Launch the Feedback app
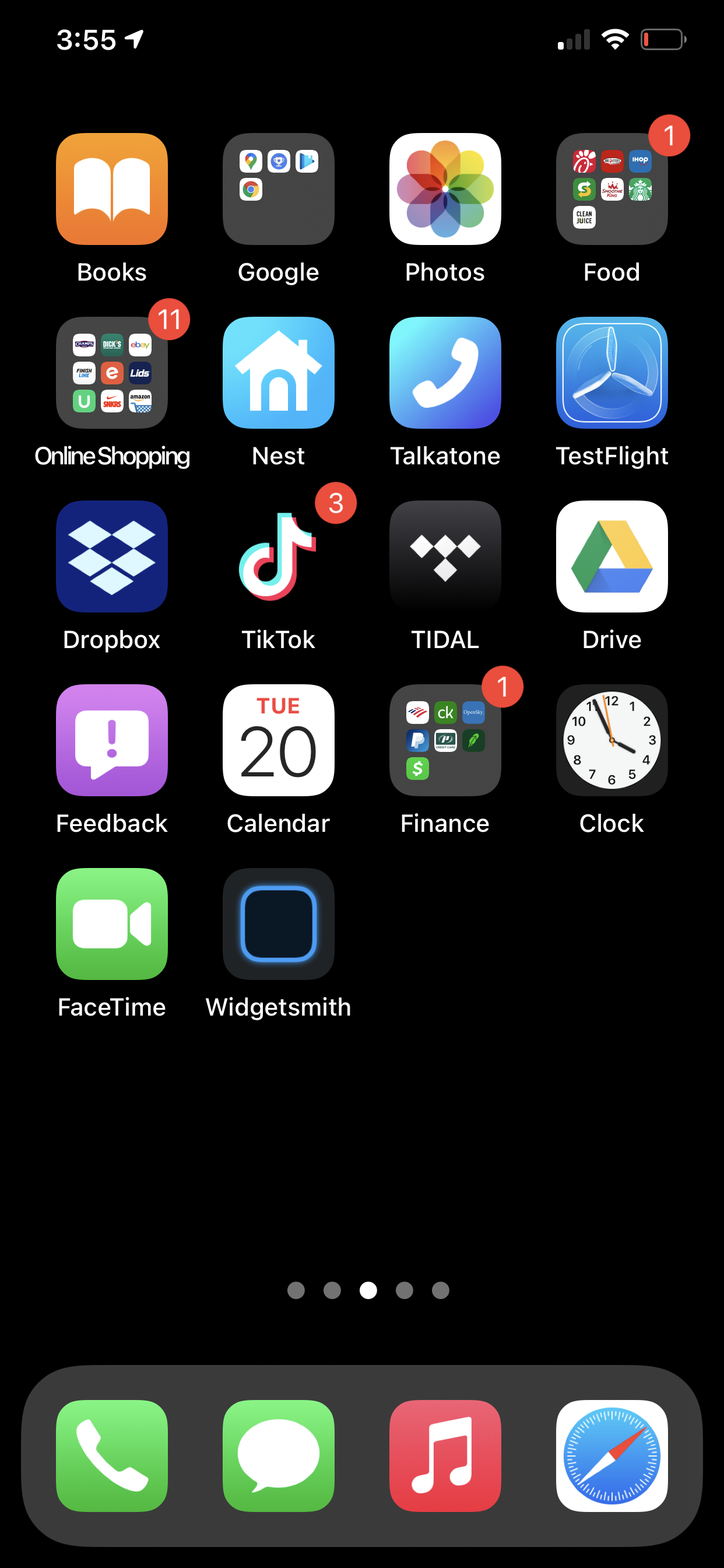Image resolution: width=724 pixels, height=1568 pixels. (x=112, y=740)
